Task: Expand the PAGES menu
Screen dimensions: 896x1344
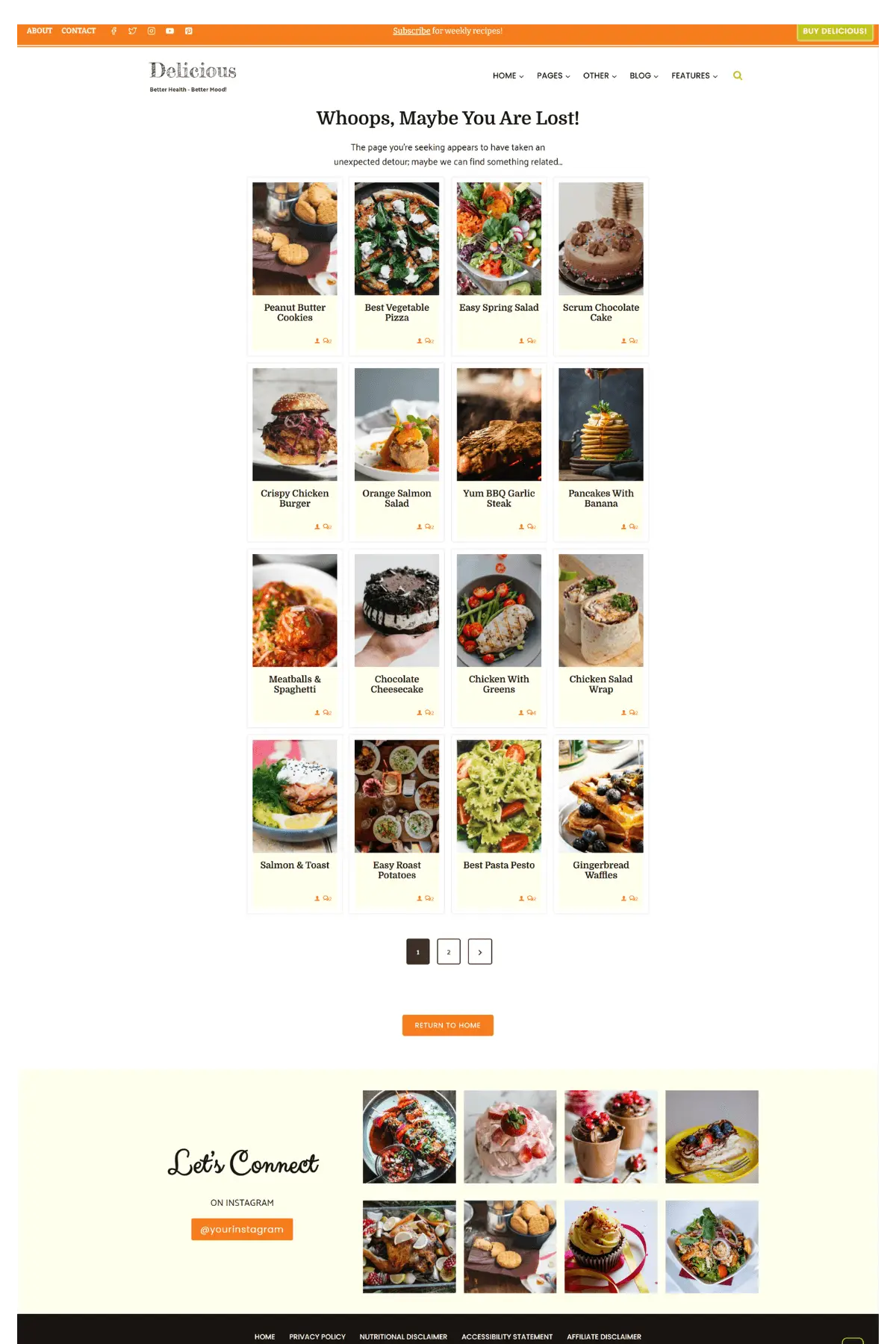Action: (553, 75)
